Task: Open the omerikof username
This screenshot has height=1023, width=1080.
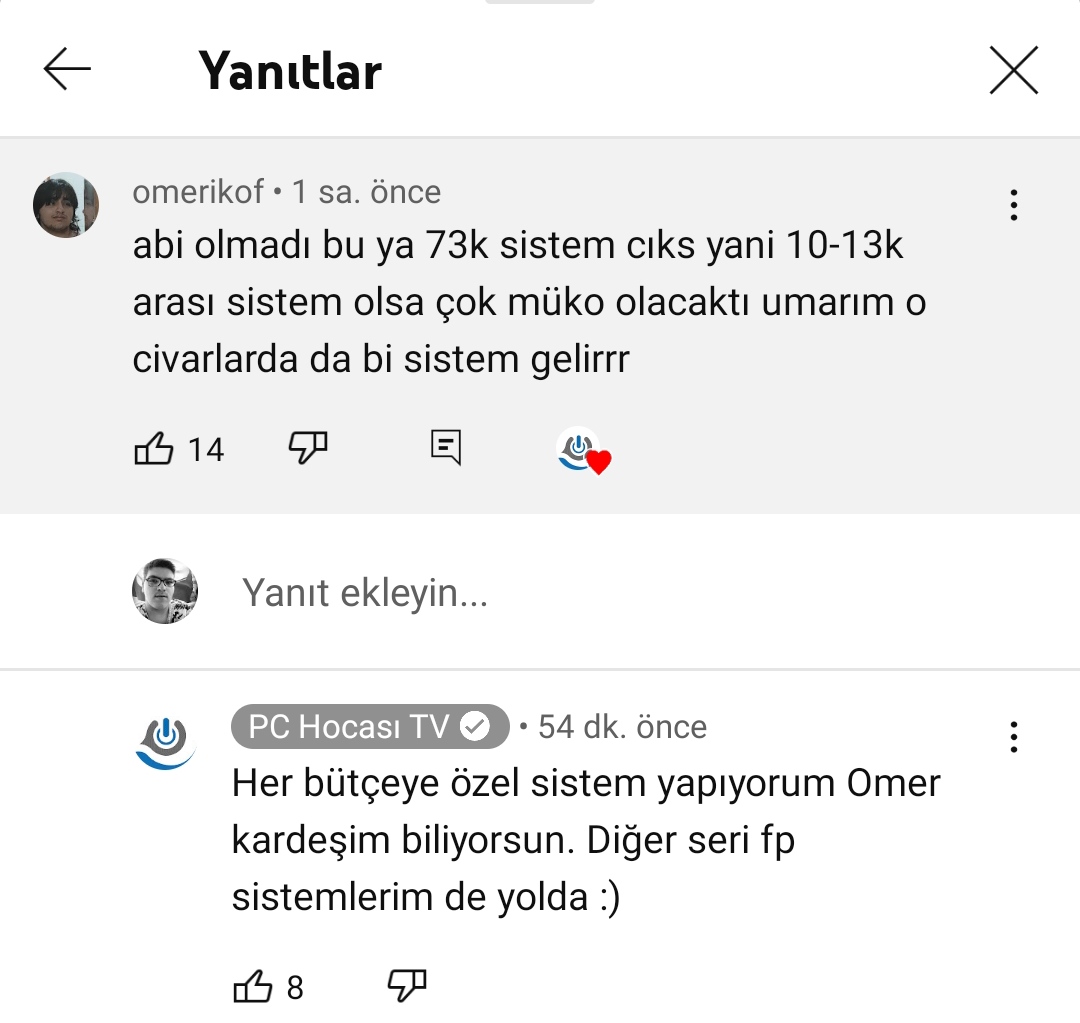Action: coord(198,191)
